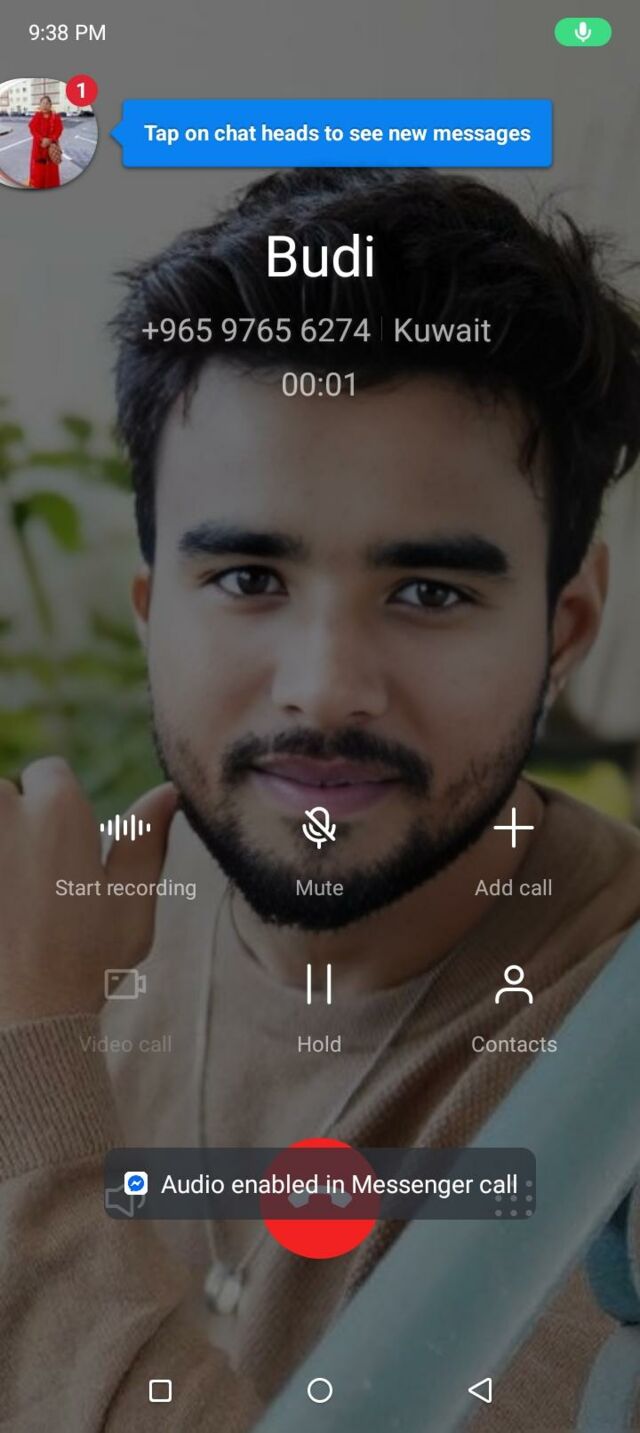Open recent apps

(160, 1390)
